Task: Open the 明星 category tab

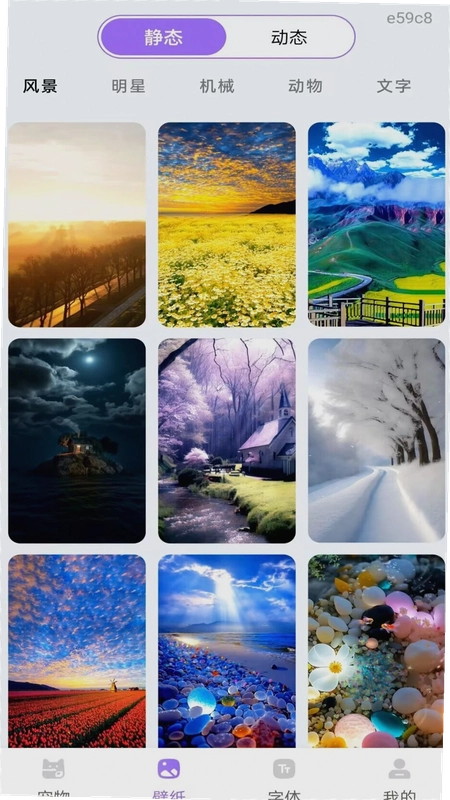Action: 129,86
